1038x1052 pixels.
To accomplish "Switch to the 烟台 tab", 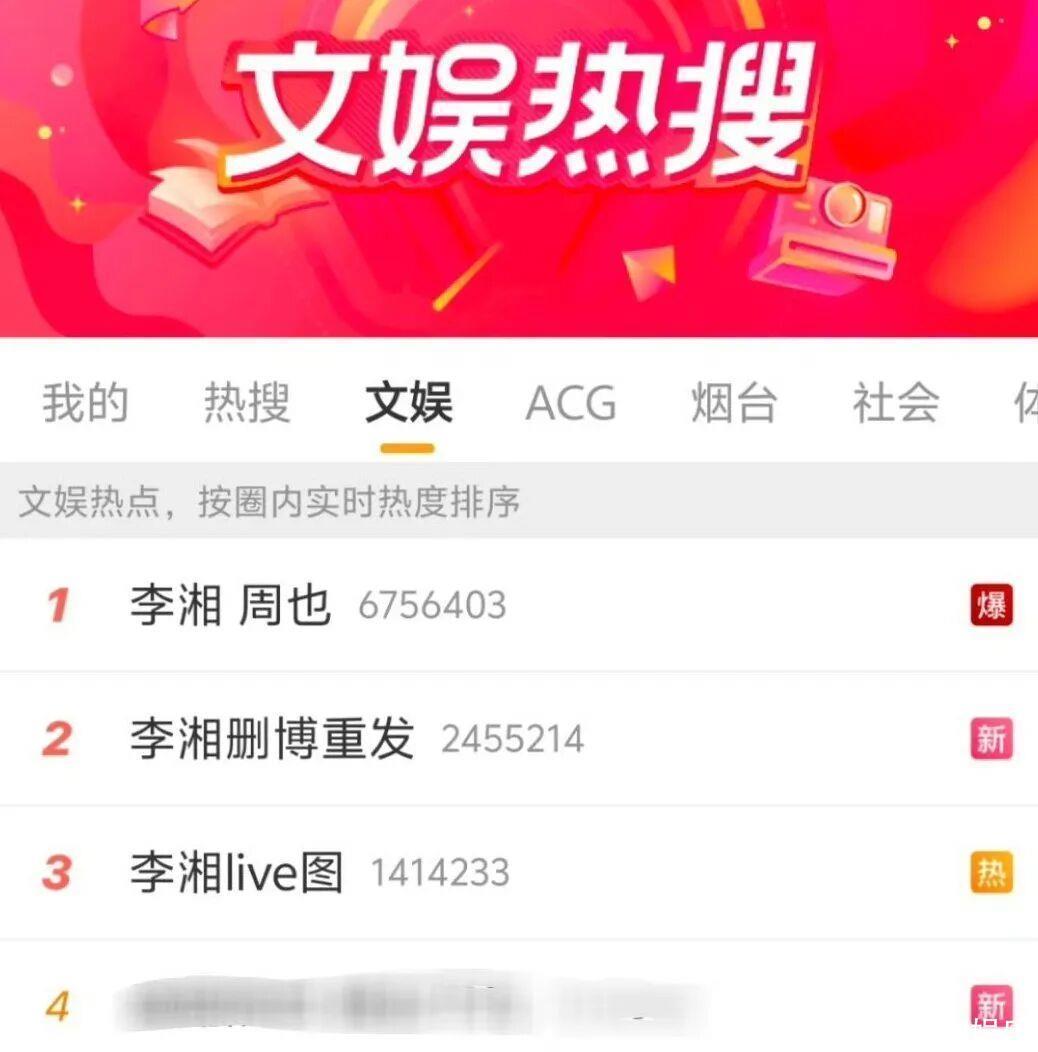I will tap(733, 403).
